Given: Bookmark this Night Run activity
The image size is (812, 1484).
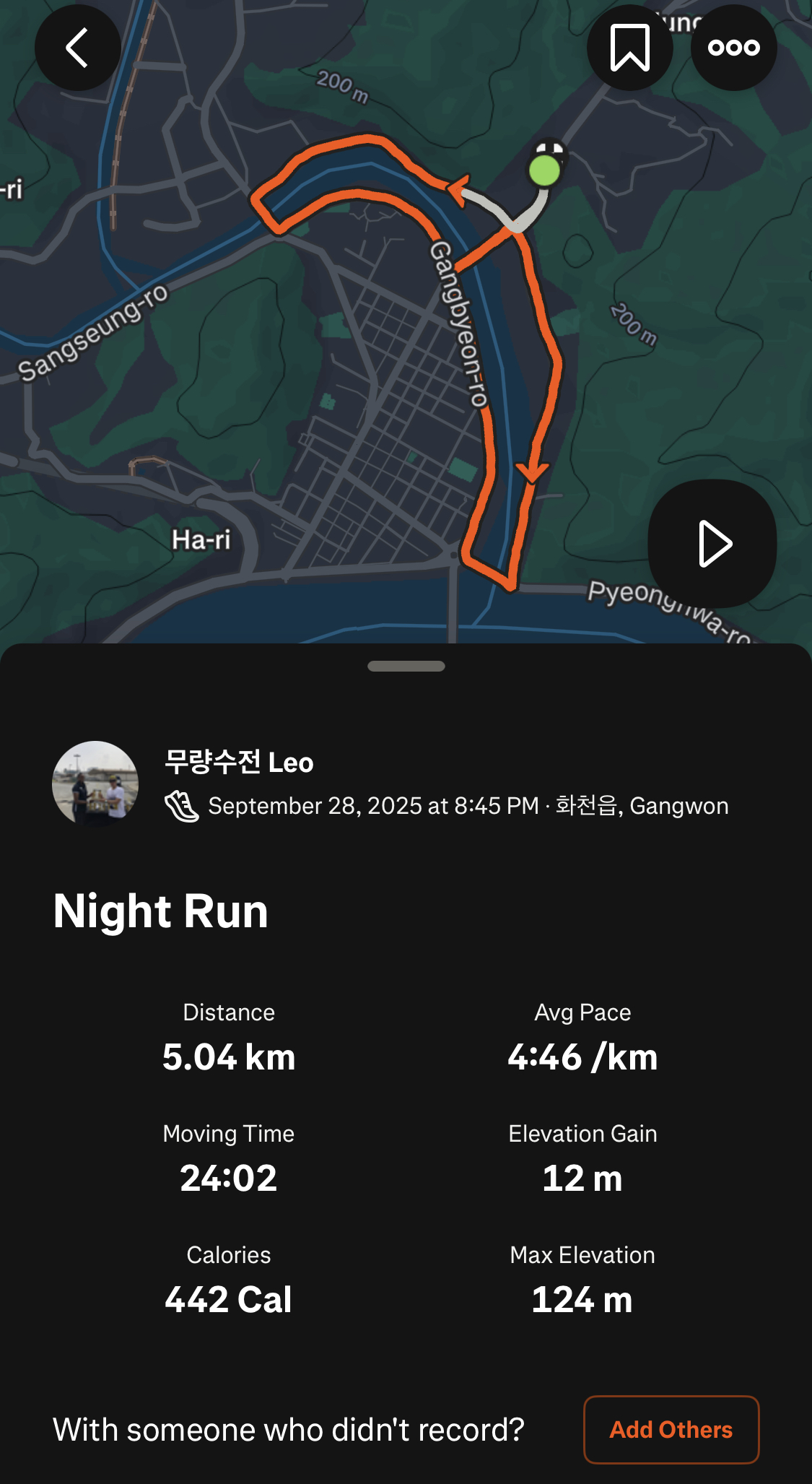Looking at the screenshot, I should [x=629, y=48].
